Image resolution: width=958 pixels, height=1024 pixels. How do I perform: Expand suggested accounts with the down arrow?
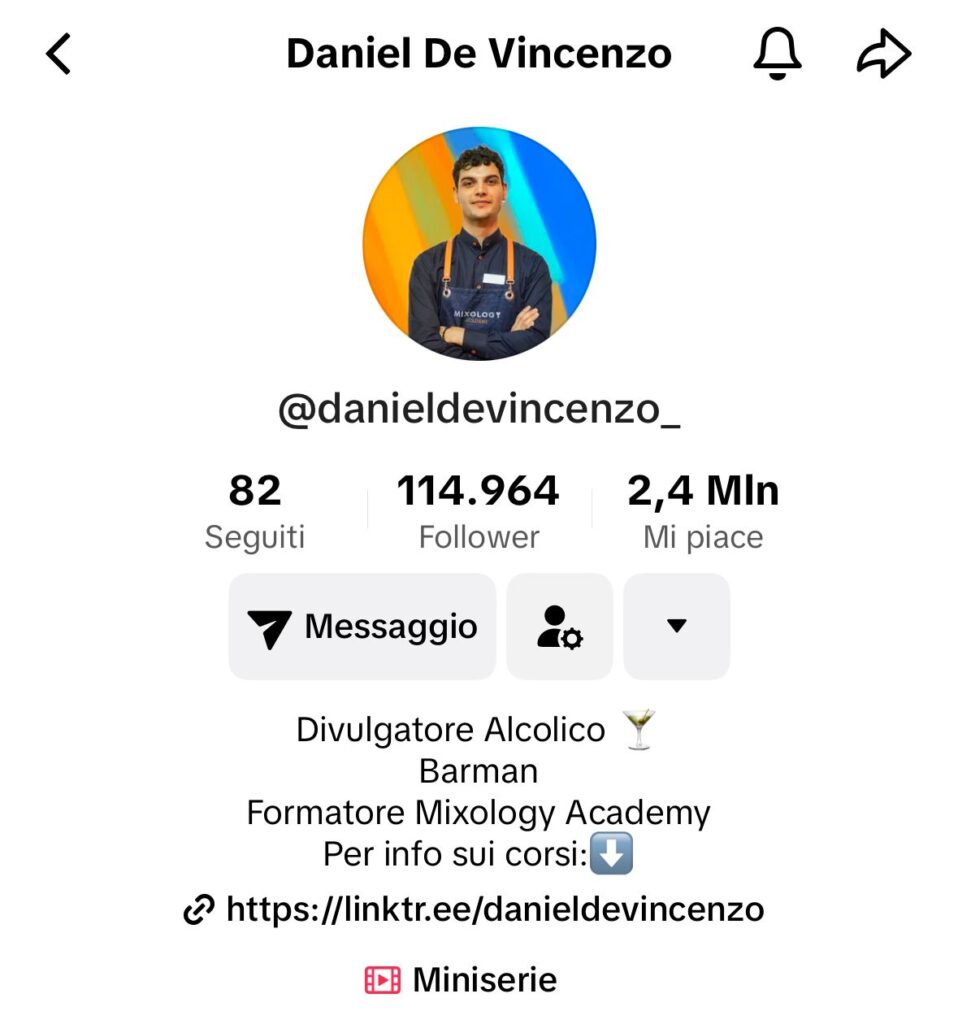(676, 627)
